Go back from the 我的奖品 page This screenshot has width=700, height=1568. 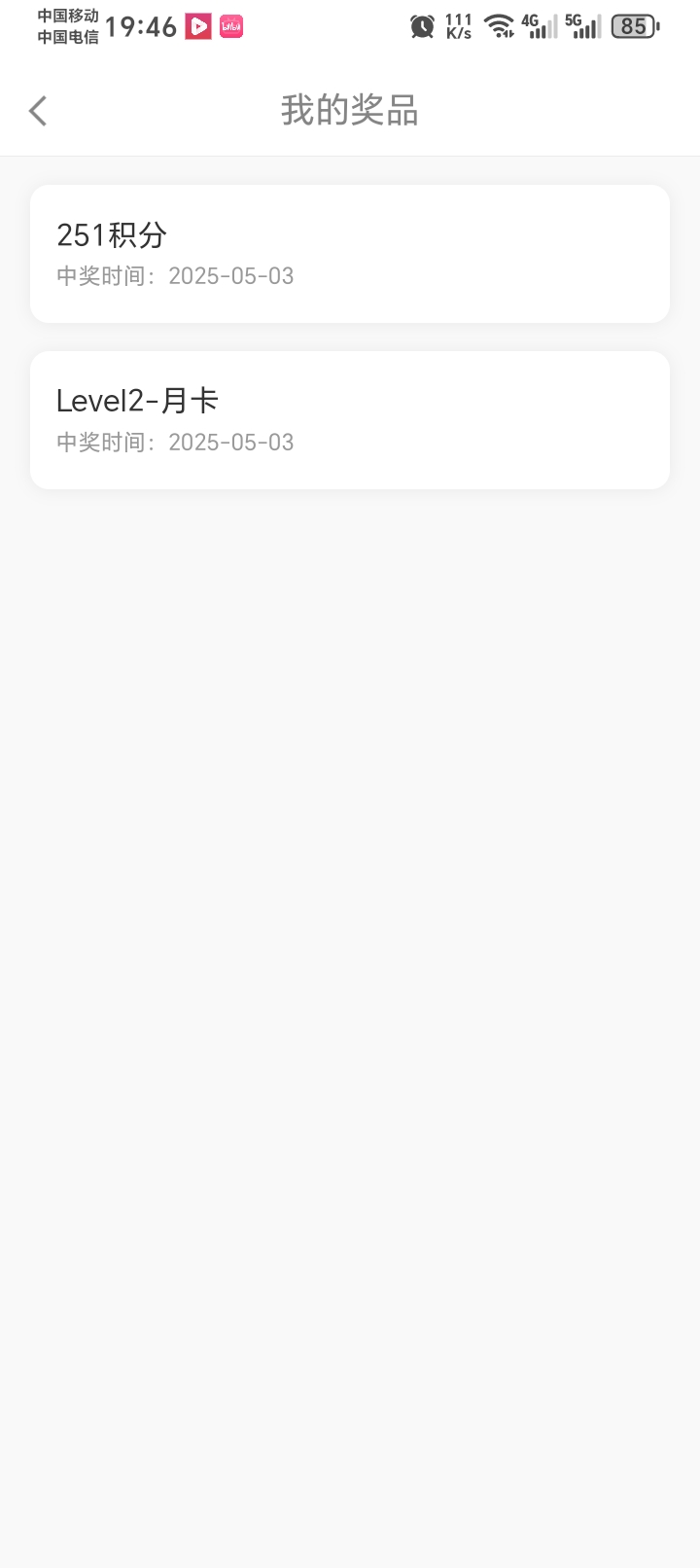(x=38, y=111)
